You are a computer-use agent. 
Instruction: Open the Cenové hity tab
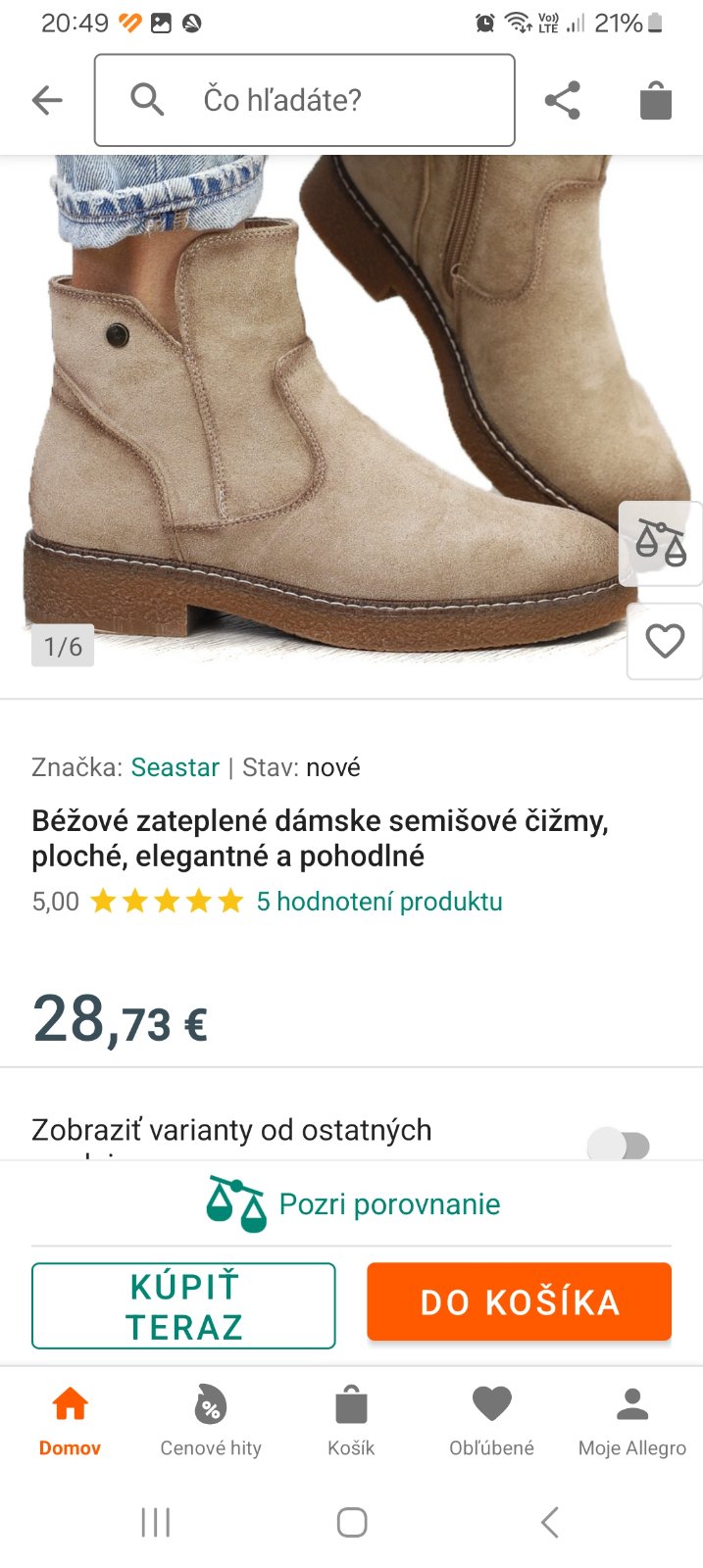[x=211, y=1420]
